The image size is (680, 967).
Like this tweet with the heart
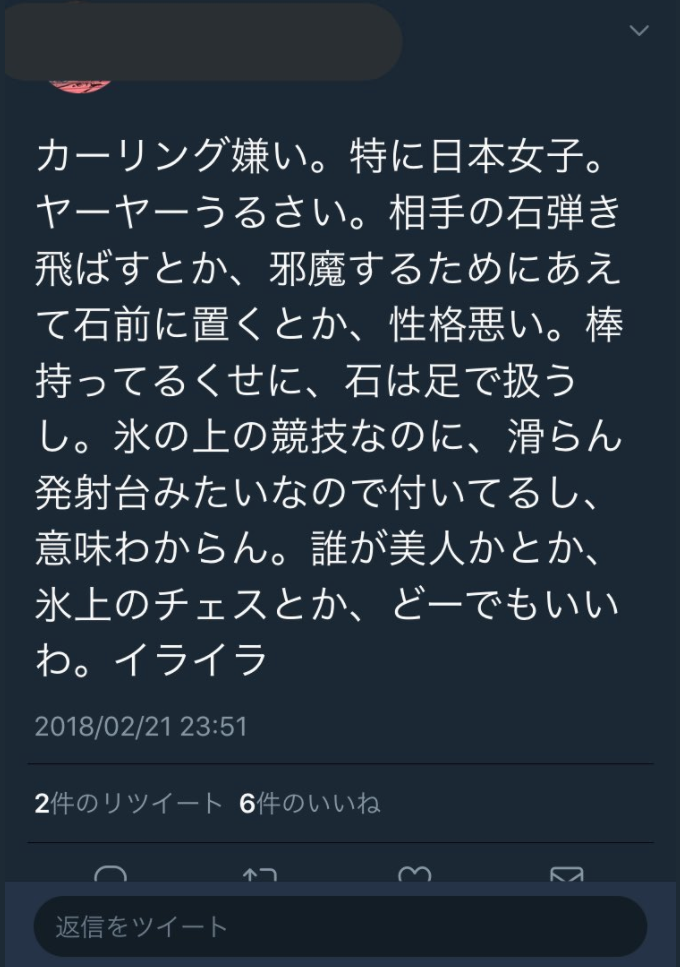(413, 875)
